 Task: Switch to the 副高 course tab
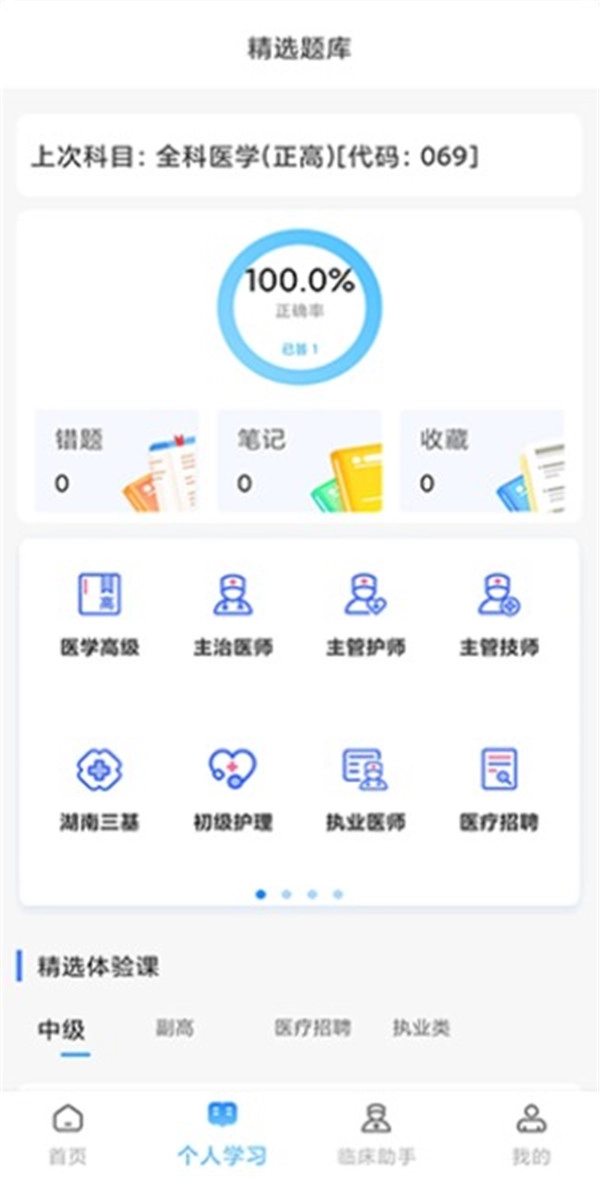click(175, 1028)
